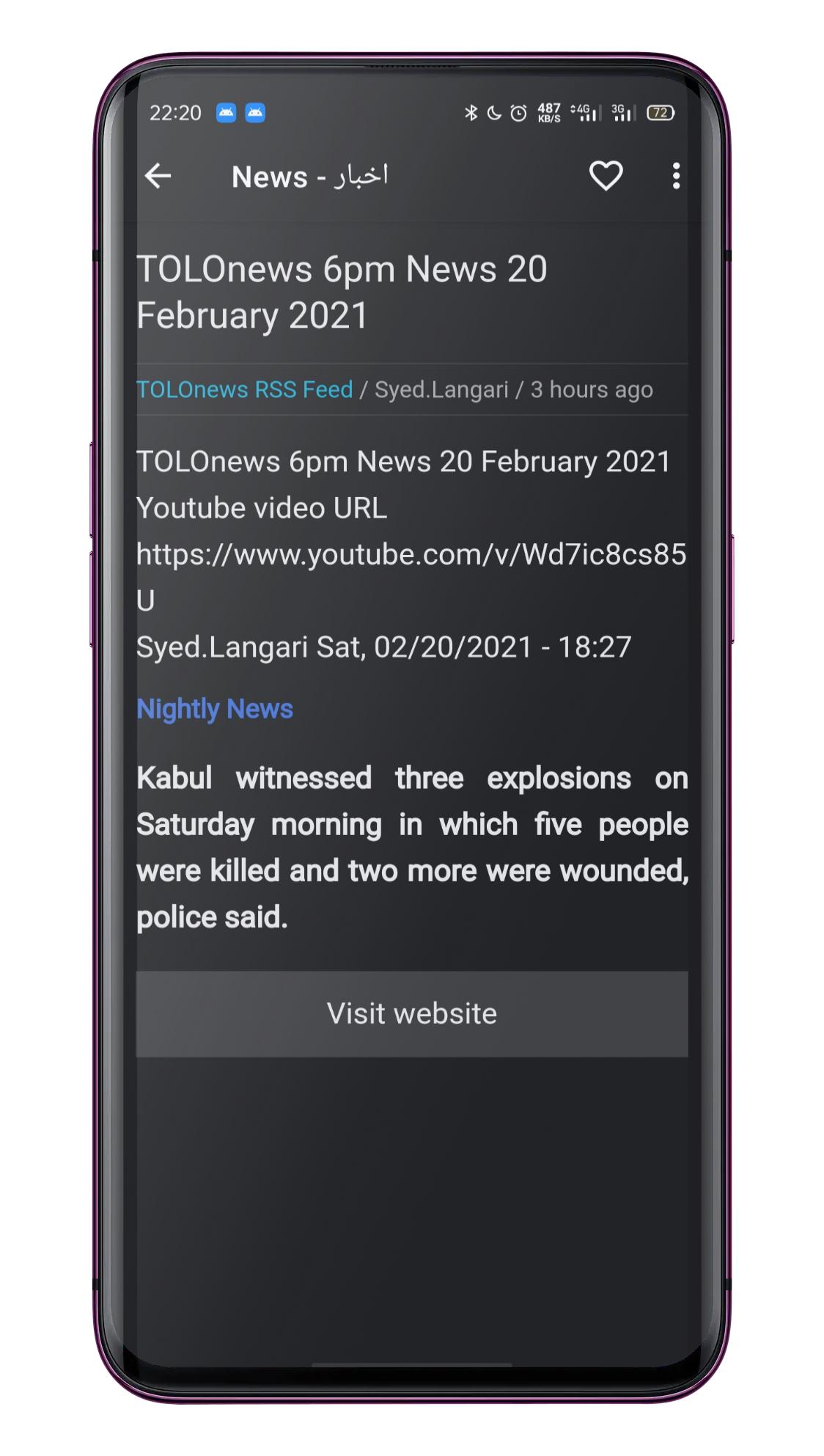
Task: Open the TOLOnews RSS Feed link
Action: 245,389
